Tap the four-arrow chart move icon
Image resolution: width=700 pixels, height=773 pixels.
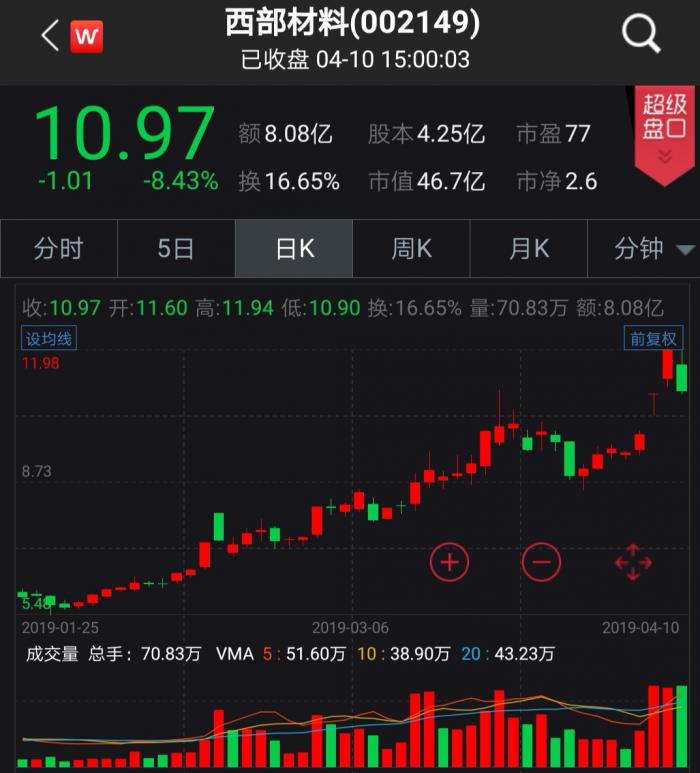[633, 563]
